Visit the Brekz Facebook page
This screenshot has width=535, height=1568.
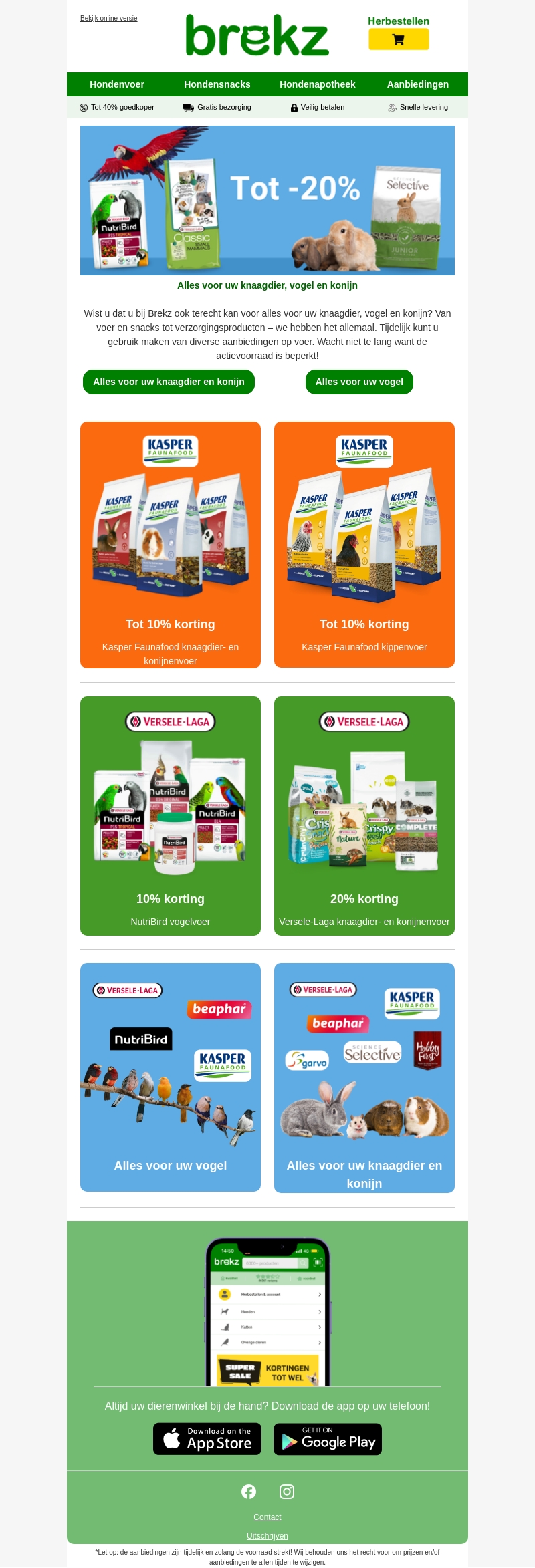click(x=249, y=1492)
